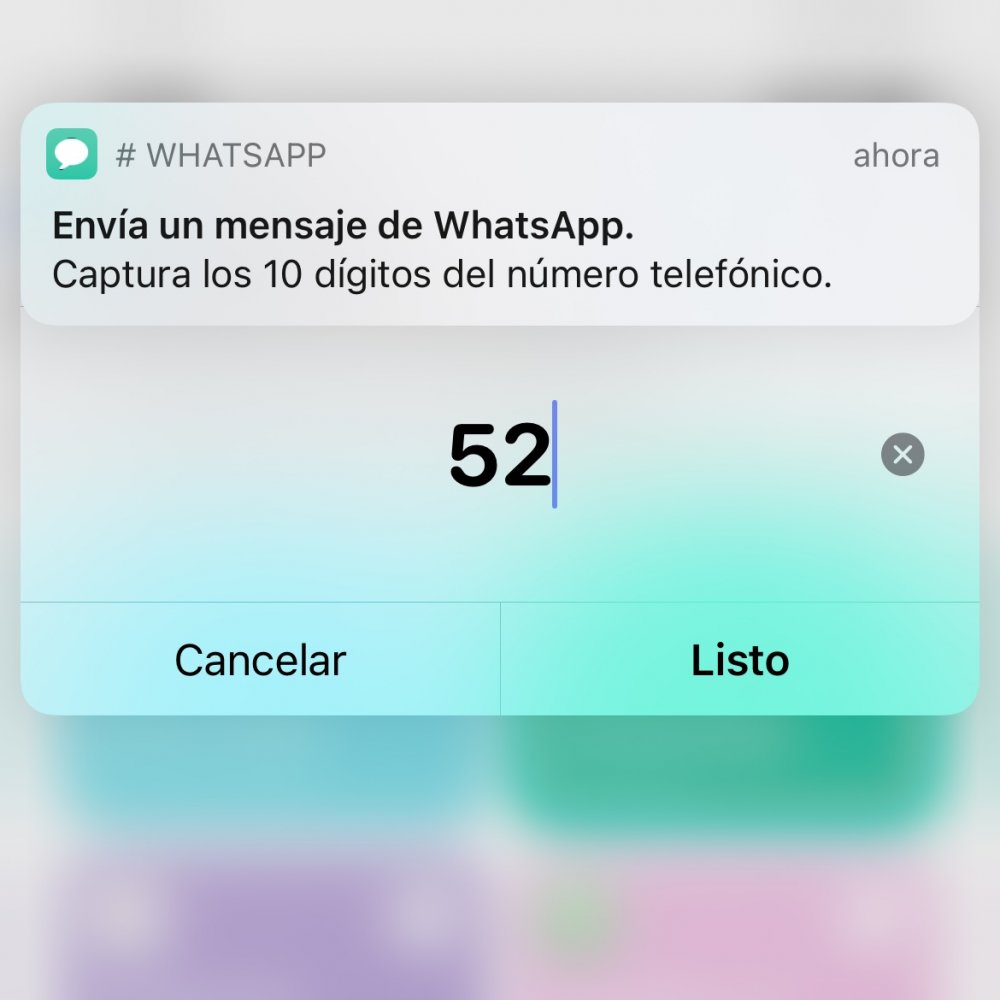Focus the phone number text field

tap(500, 455)
